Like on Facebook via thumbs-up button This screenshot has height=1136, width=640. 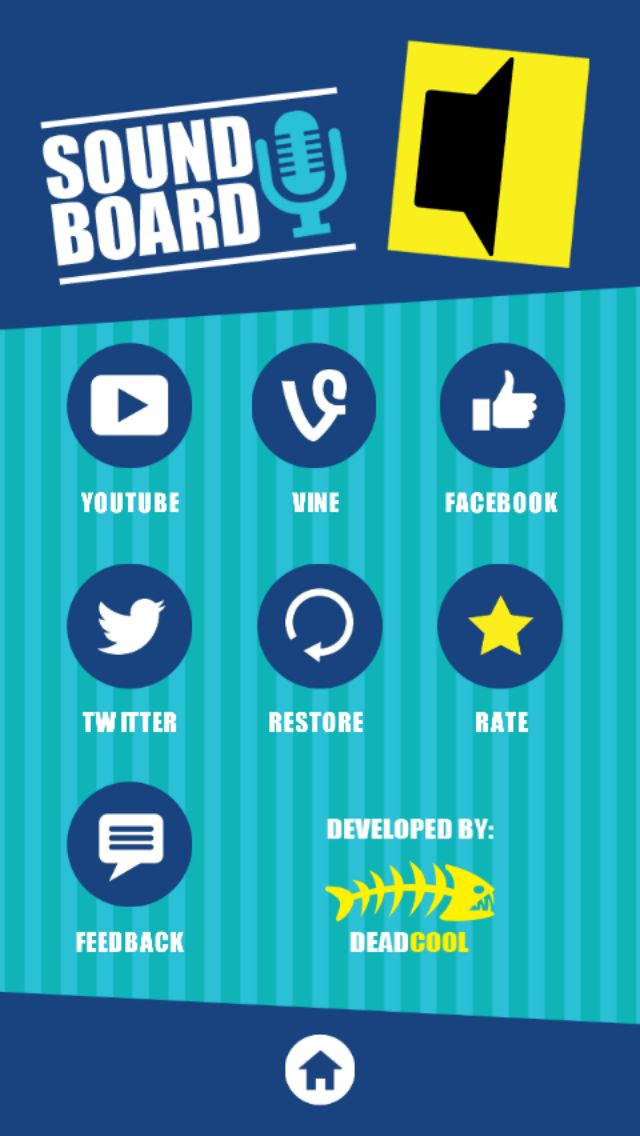click(x=502, y=405)
